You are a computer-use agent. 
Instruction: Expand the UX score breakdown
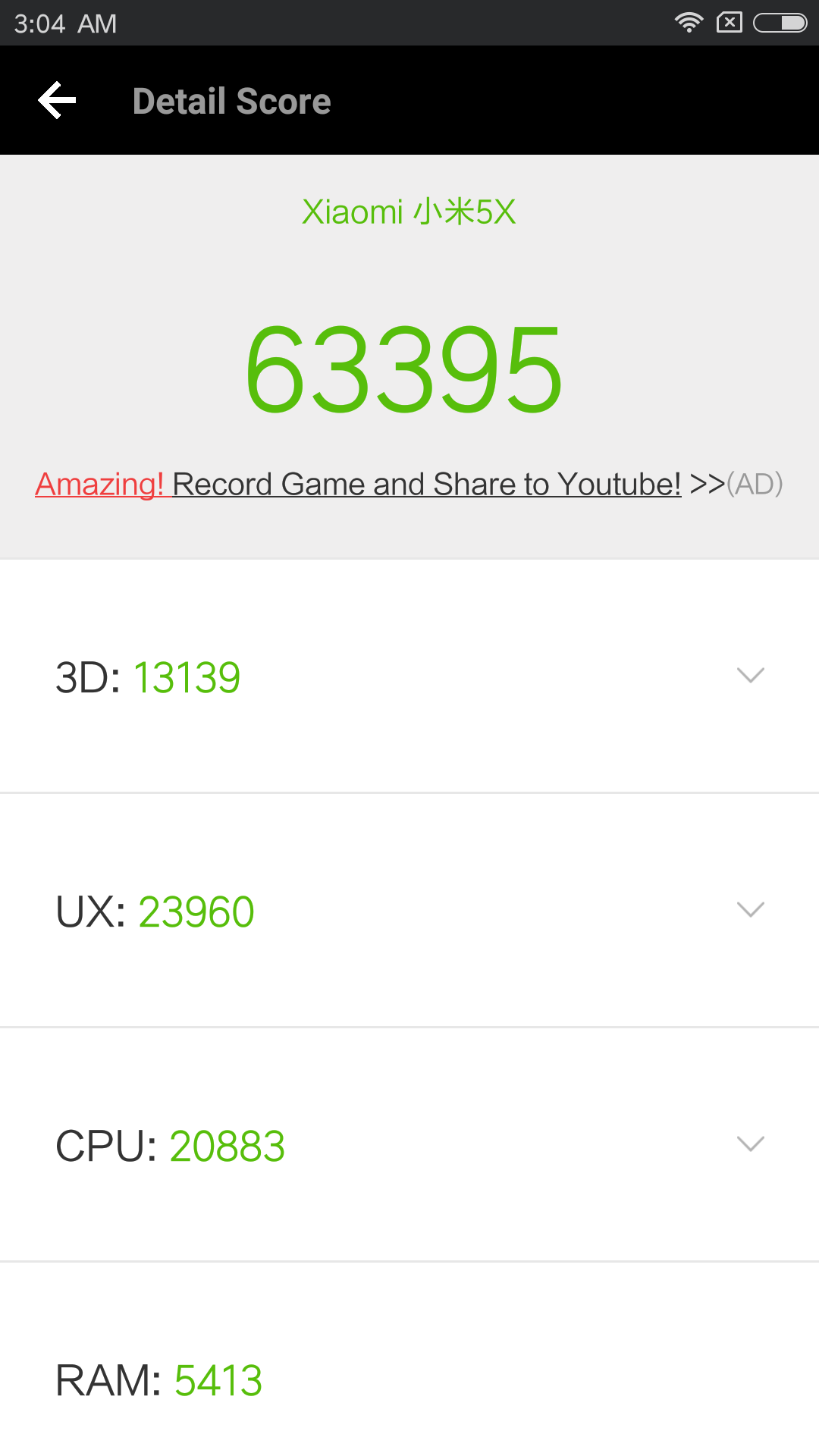click(x=409, y=911)
